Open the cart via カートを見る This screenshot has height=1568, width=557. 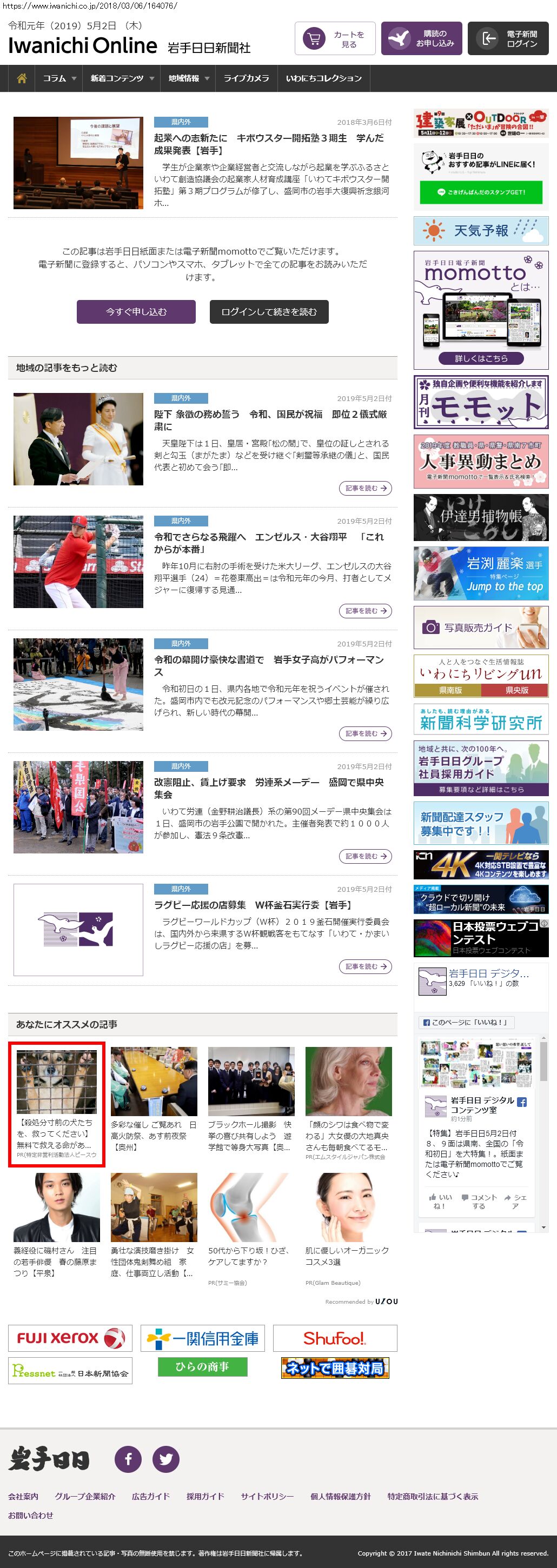[335, 39]
